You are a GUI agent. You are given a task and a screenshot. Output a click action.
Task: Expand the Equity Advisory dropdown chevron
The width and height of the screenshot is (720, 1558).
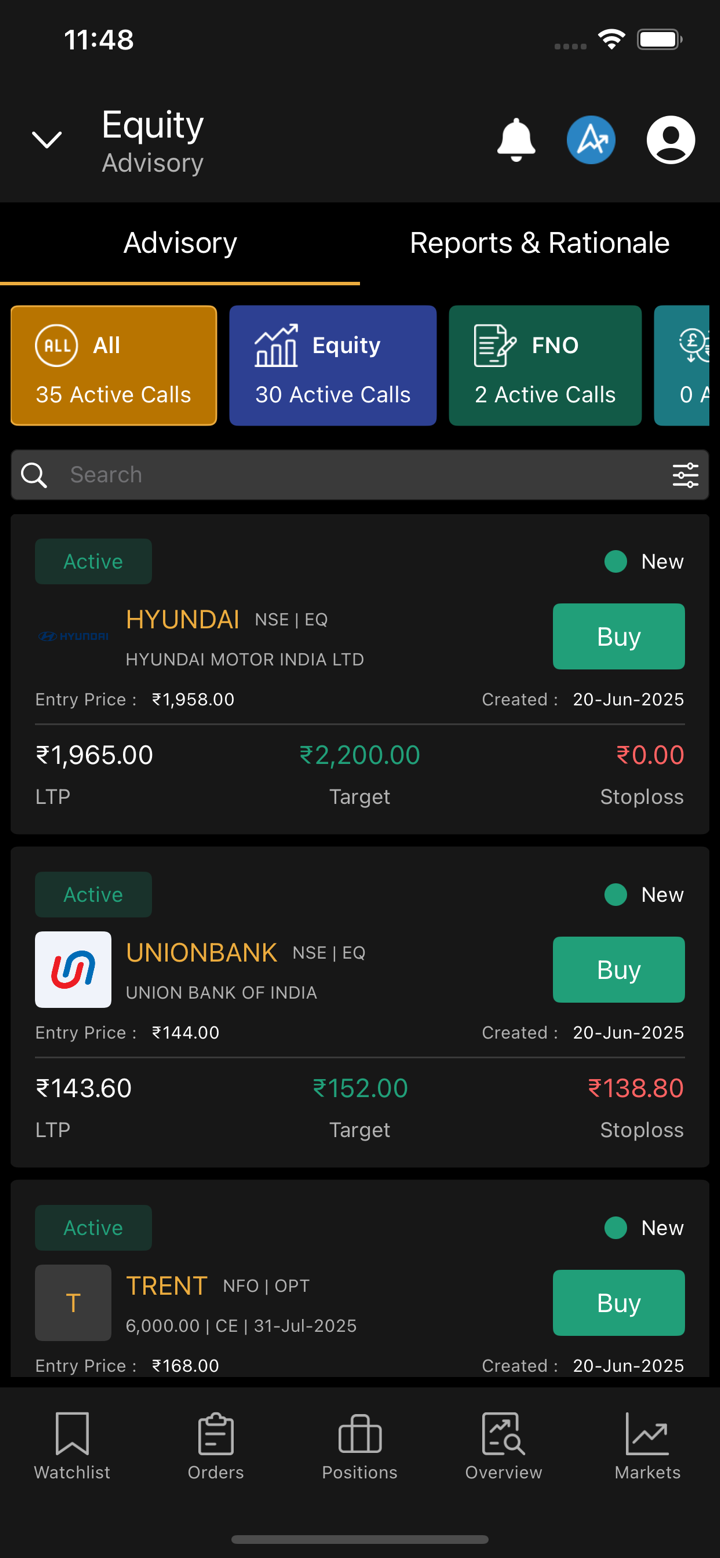(x=47, y=140)
